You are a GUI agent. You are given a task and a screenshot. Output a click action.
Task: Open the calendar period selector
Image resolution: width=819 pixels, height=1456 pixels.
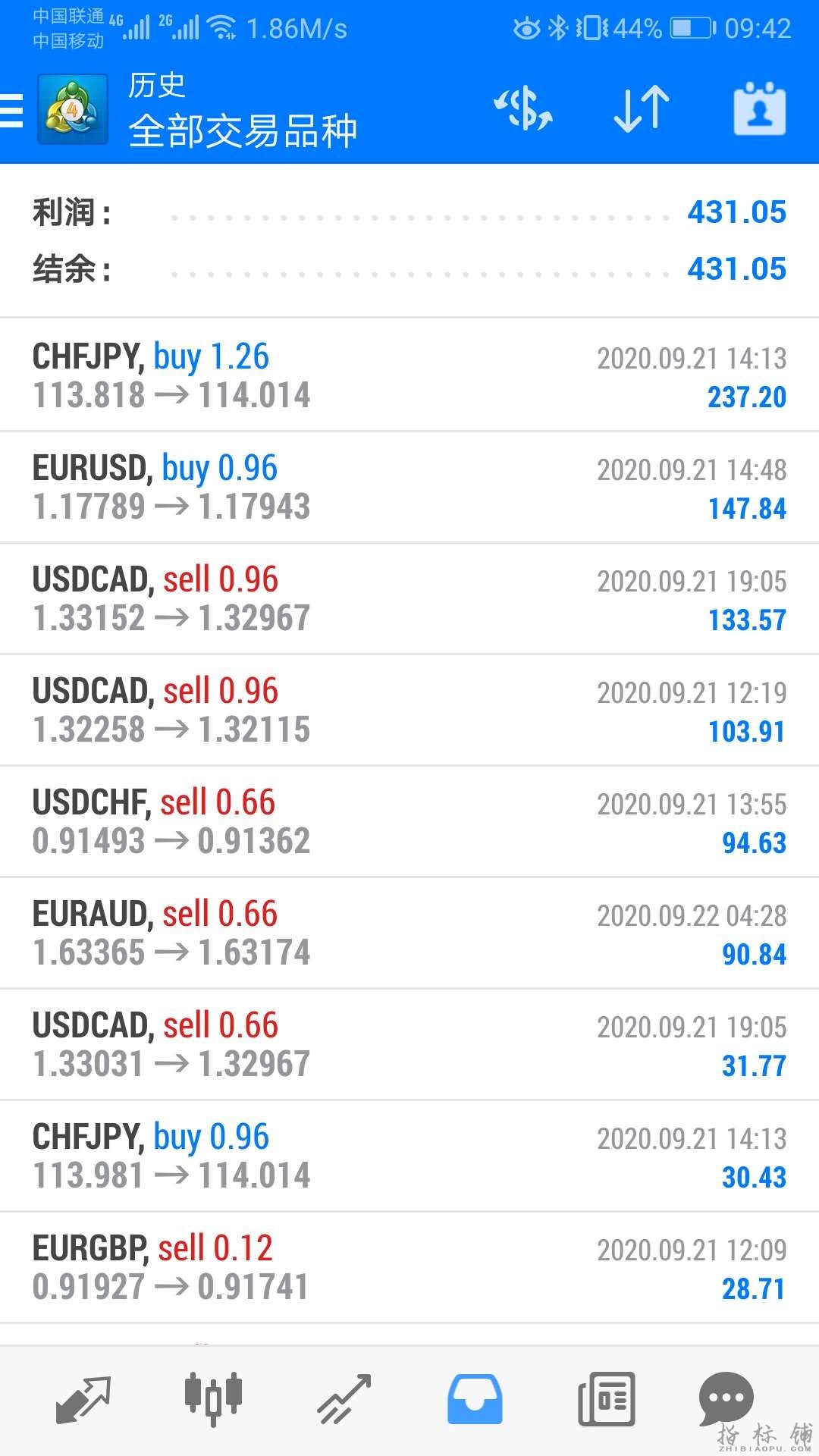[x=759, y=109]
